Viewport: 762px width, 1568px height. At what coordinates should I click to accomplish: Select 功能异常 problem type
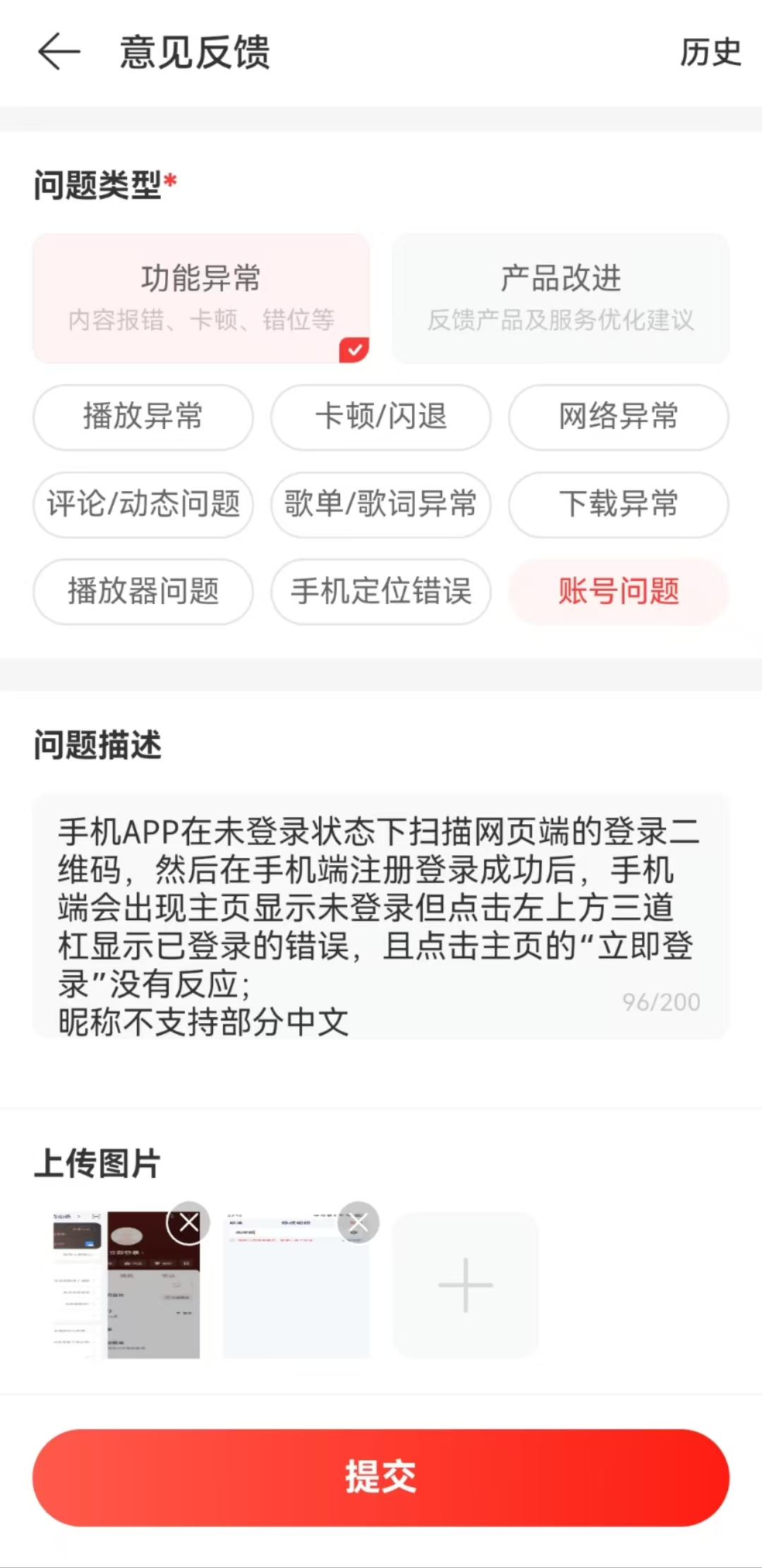[x=201, y=298]
